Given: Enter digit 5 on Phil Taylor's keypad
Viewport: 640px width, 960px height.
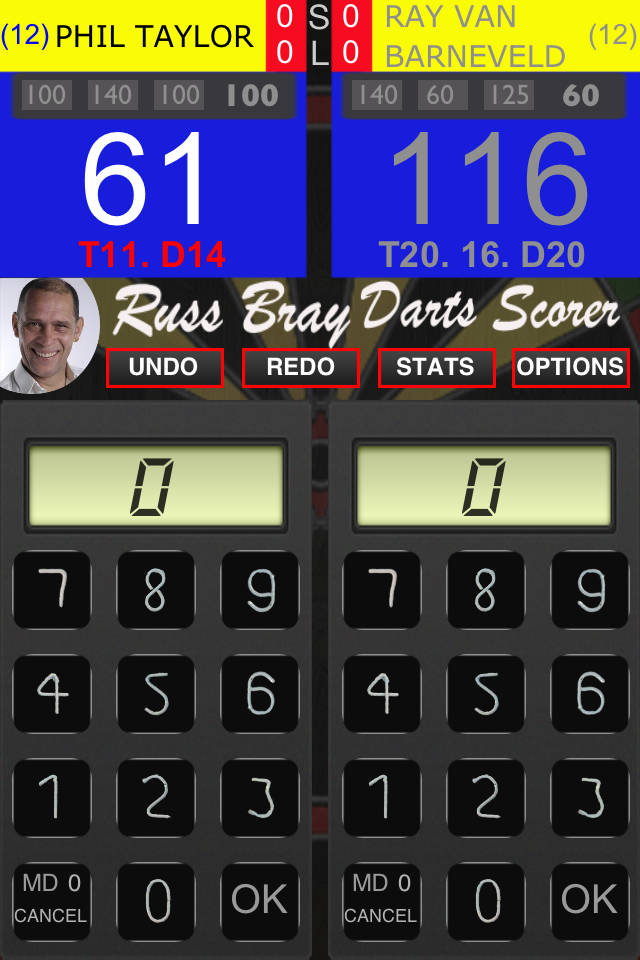Looking at the screenshot, I should tap(156, 694).
